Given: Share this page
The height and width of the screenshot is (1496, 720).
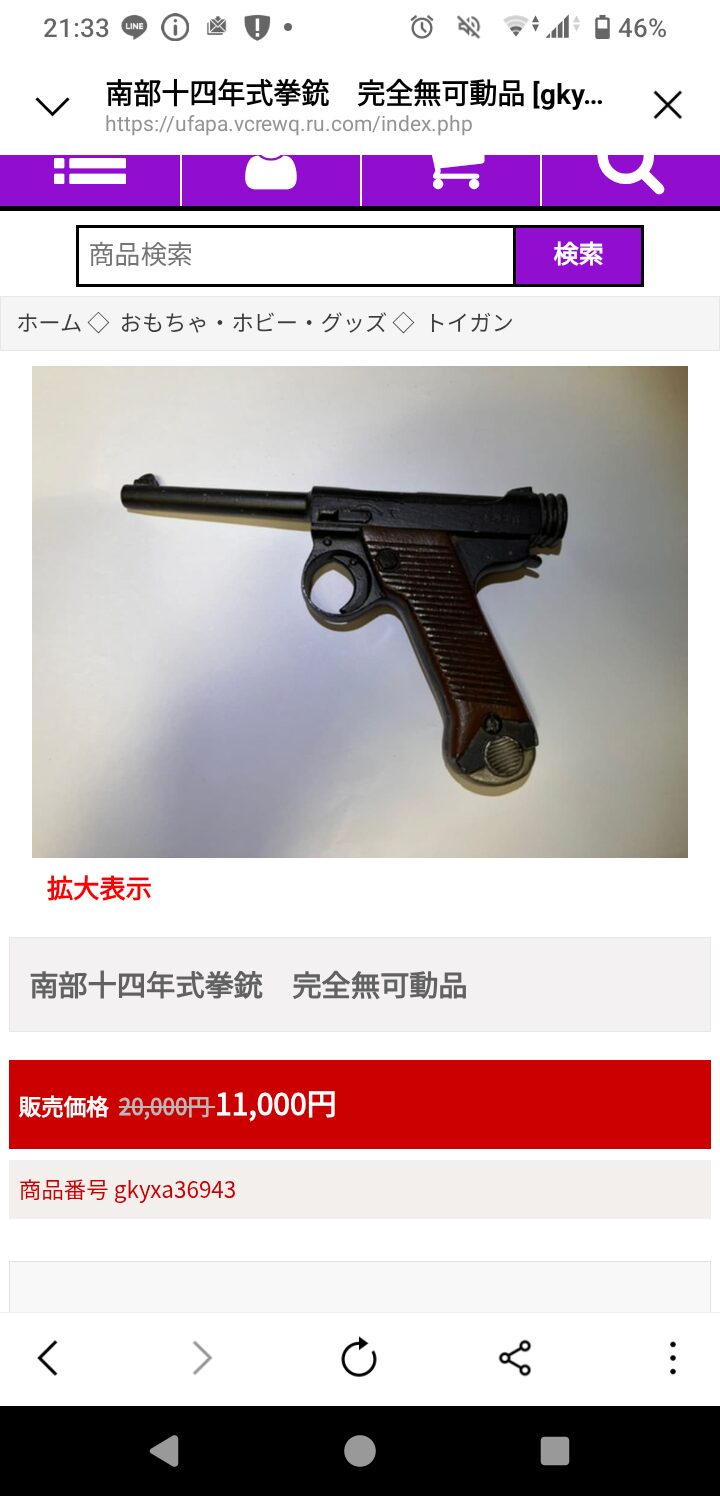Looking at the screenshot, I should (x=515, y=1358).
